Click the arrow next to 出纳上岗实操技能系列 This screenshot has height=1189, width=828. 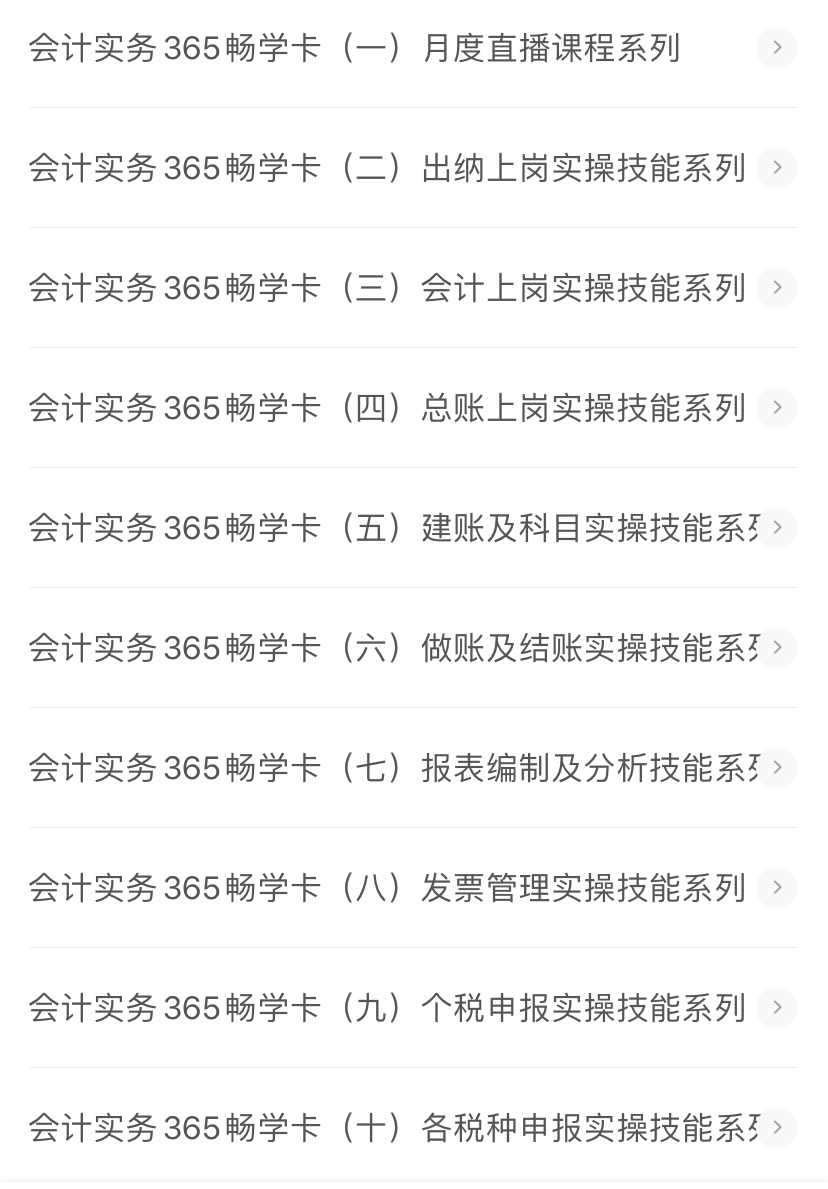(x=777, y=168)
